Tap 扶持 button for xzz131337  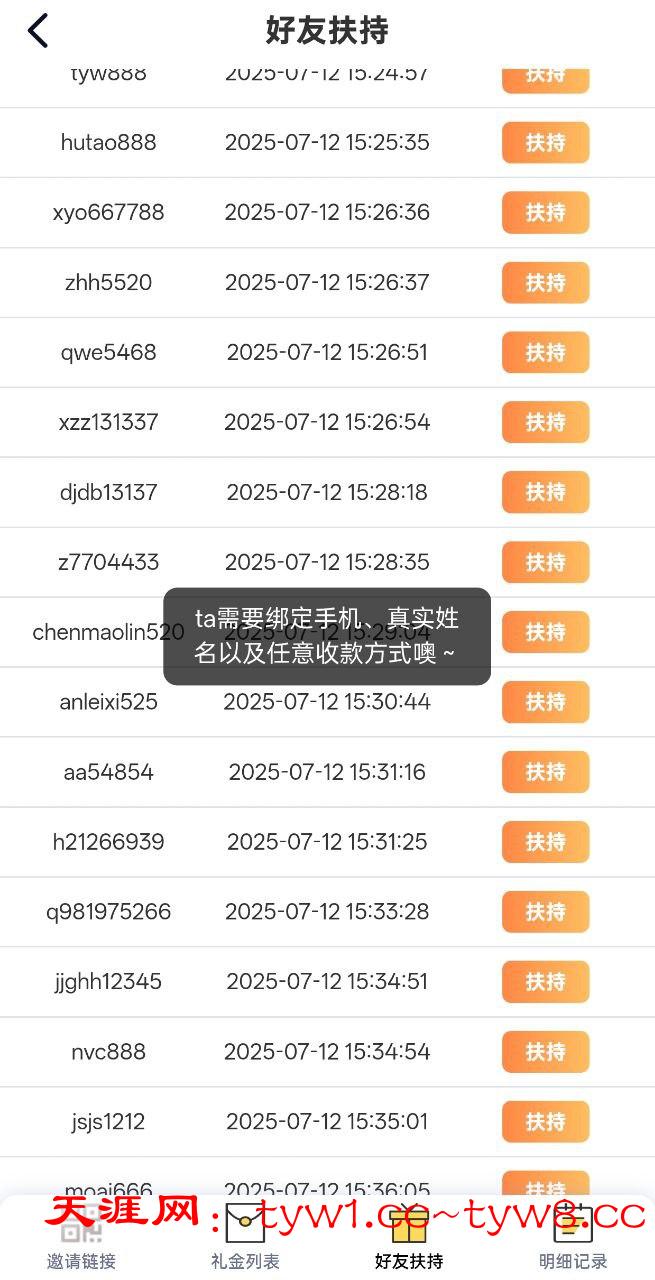pos(545,423)
